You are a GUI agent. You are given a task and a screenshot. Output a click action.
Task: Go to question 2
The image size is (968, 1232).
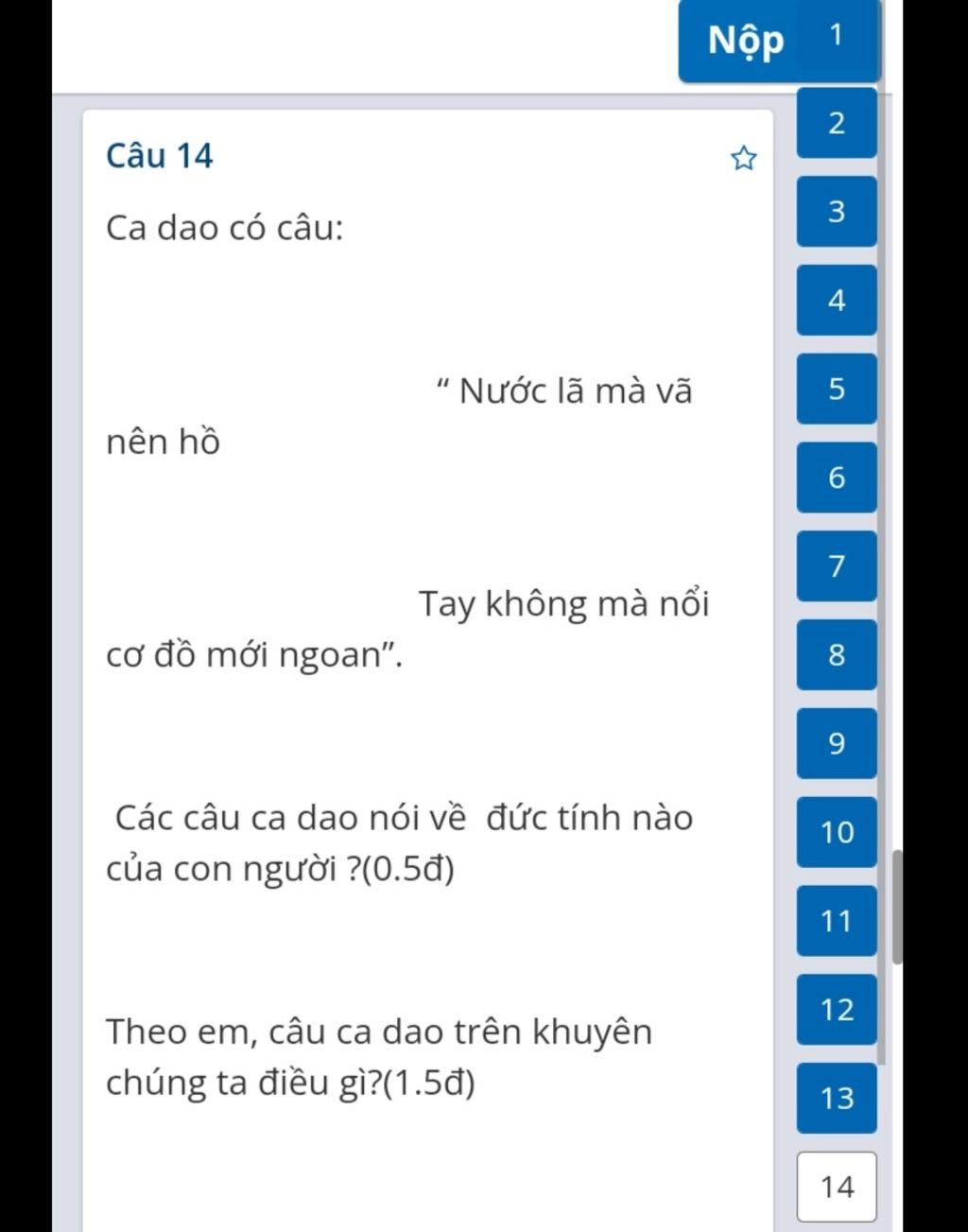[x=837, y=123]
